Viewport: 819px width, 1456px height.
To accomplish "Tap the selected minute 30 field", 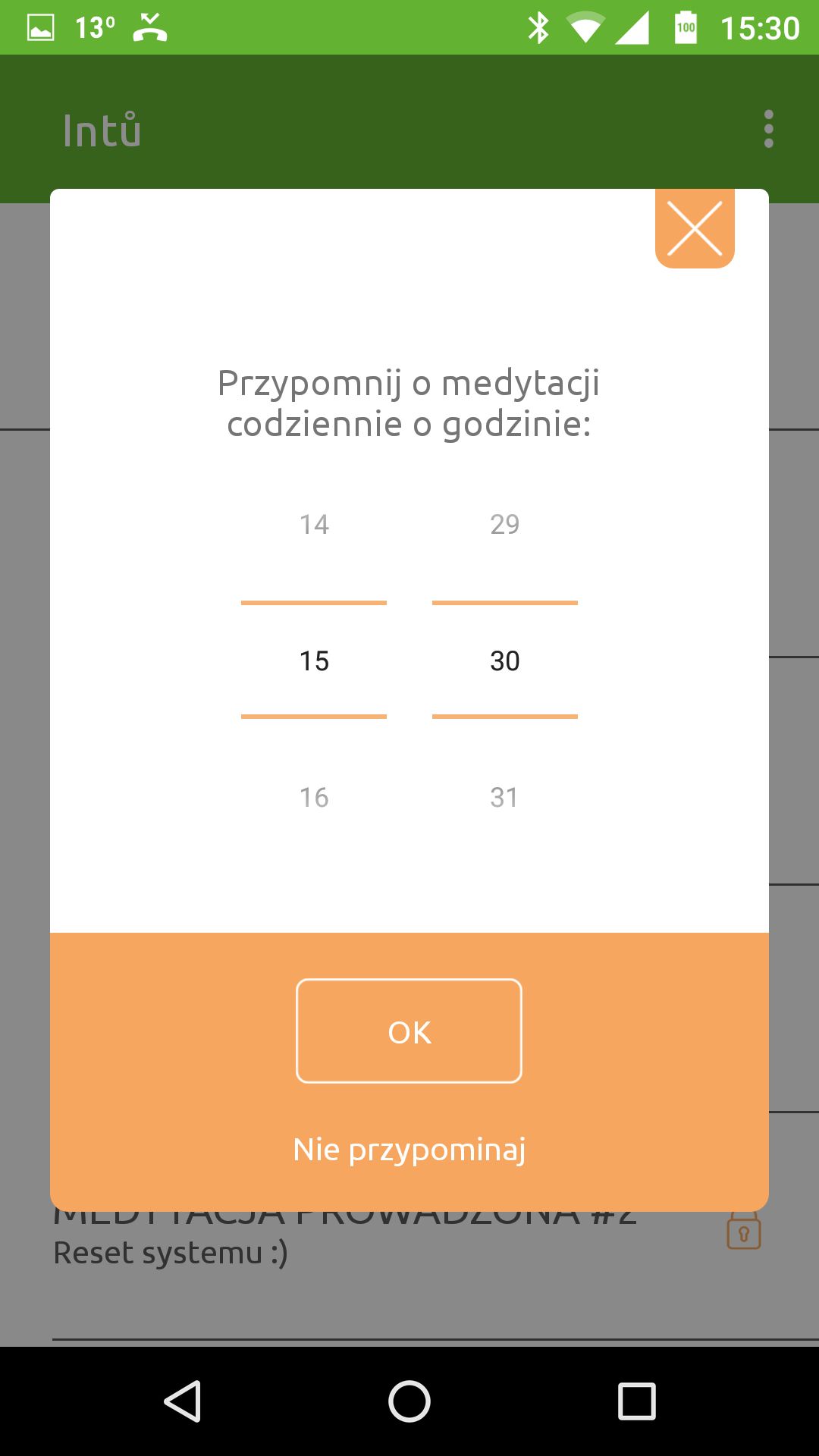I will pos(505,661).
